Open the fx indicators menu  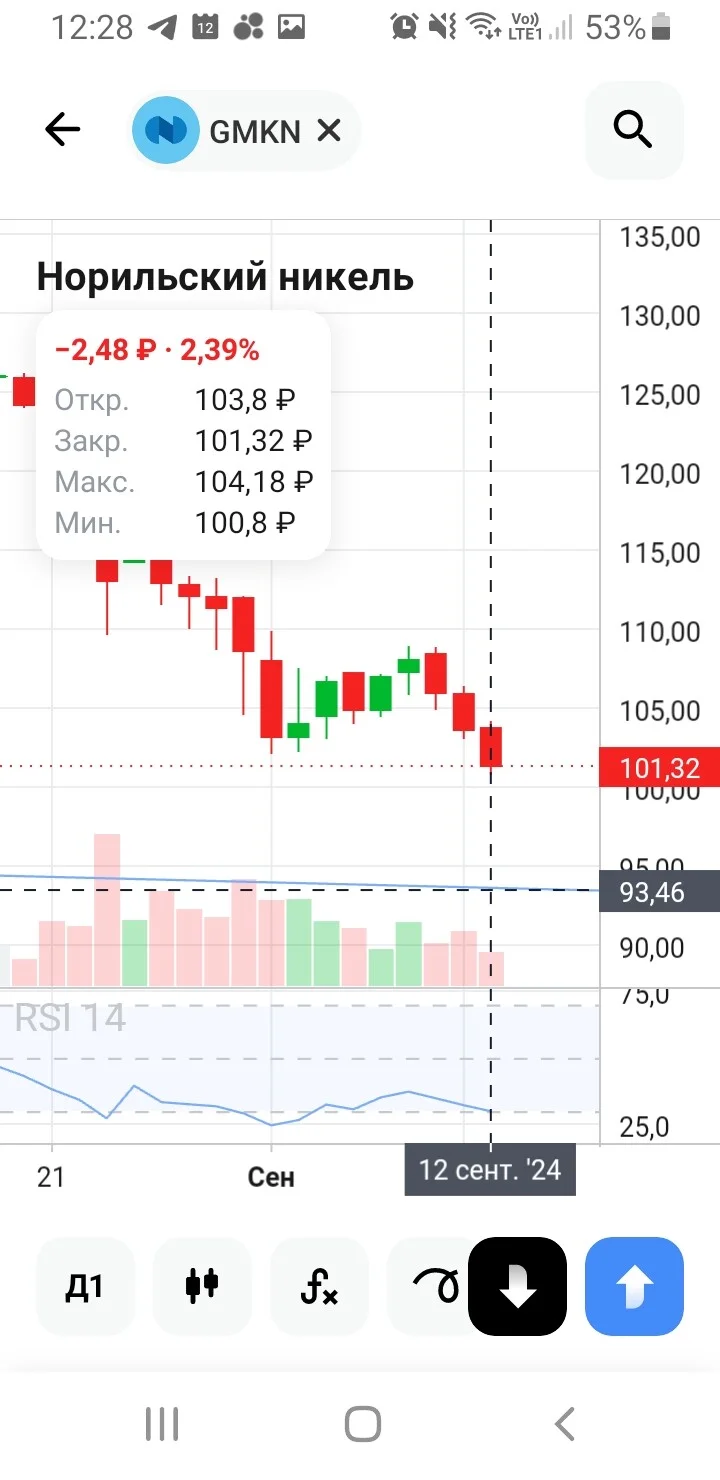tap(319, 1287)
